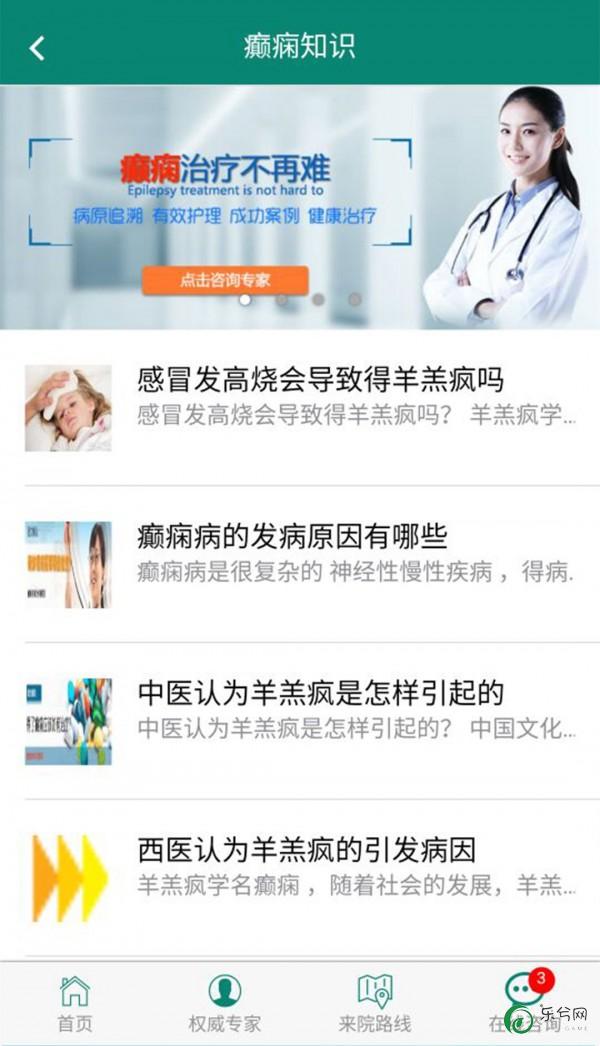Switch to the 权威专家 tab
This screenshot has height=1046, width=600.
click(x=225, y=1004)
